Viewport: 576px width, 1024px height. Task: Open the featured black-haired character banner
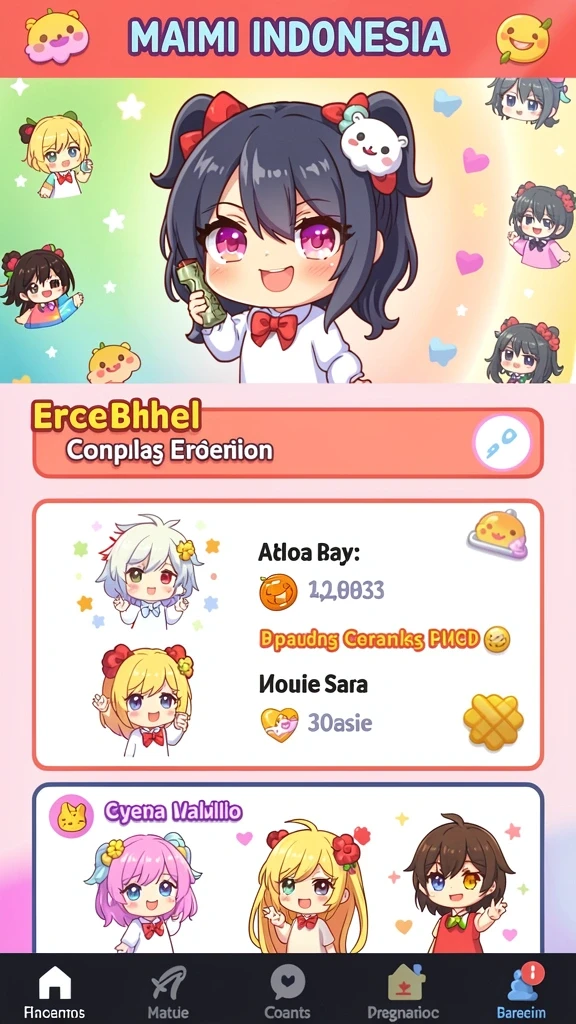[x=288, y=231]
